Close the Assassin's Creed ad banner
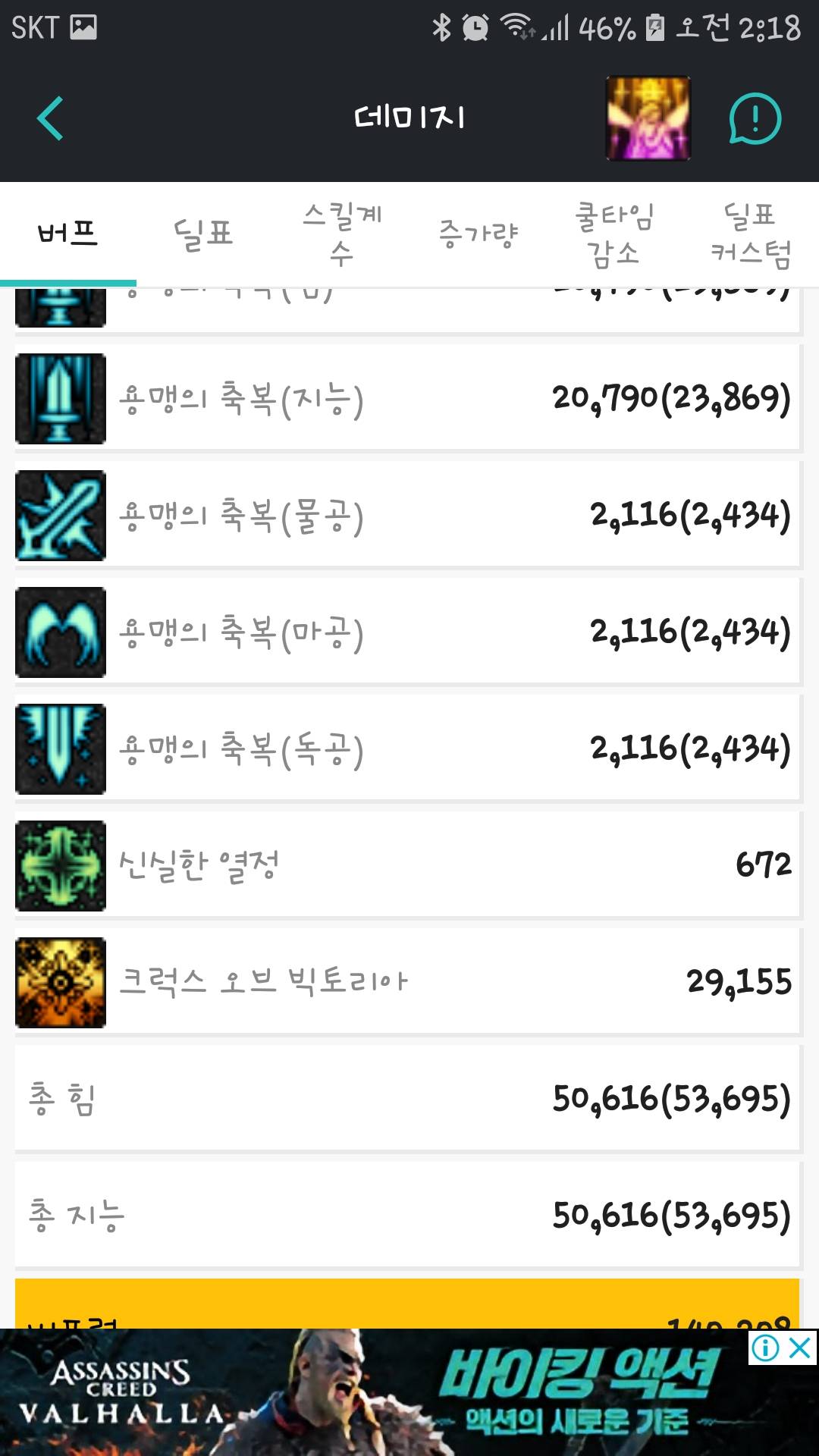Image resolution: width=819 pixels, height=1456 pixels. [801, 1348]
